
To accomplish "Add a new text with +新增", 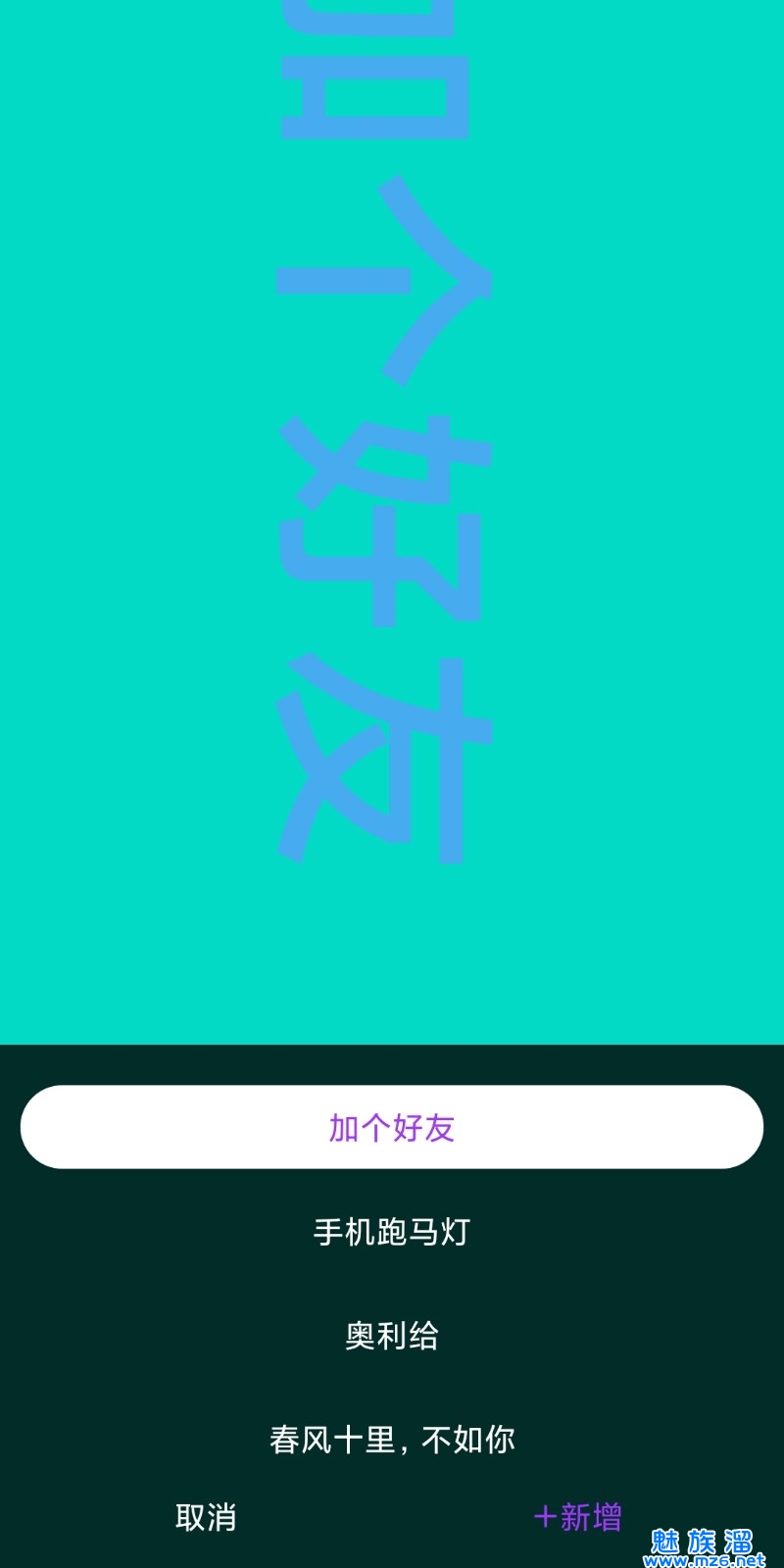I will coord(578,1517).
